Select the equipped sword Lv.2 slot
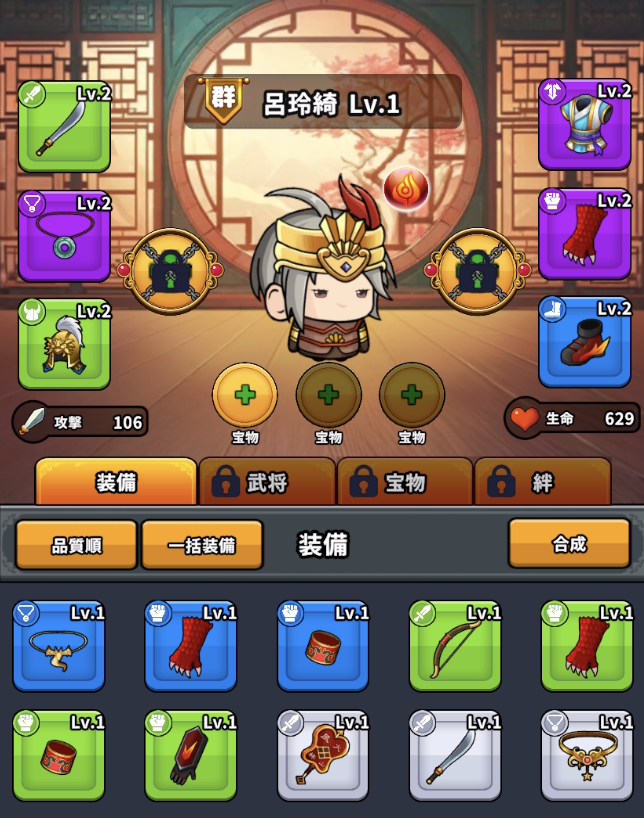644x818 pixels. [64, 128]
